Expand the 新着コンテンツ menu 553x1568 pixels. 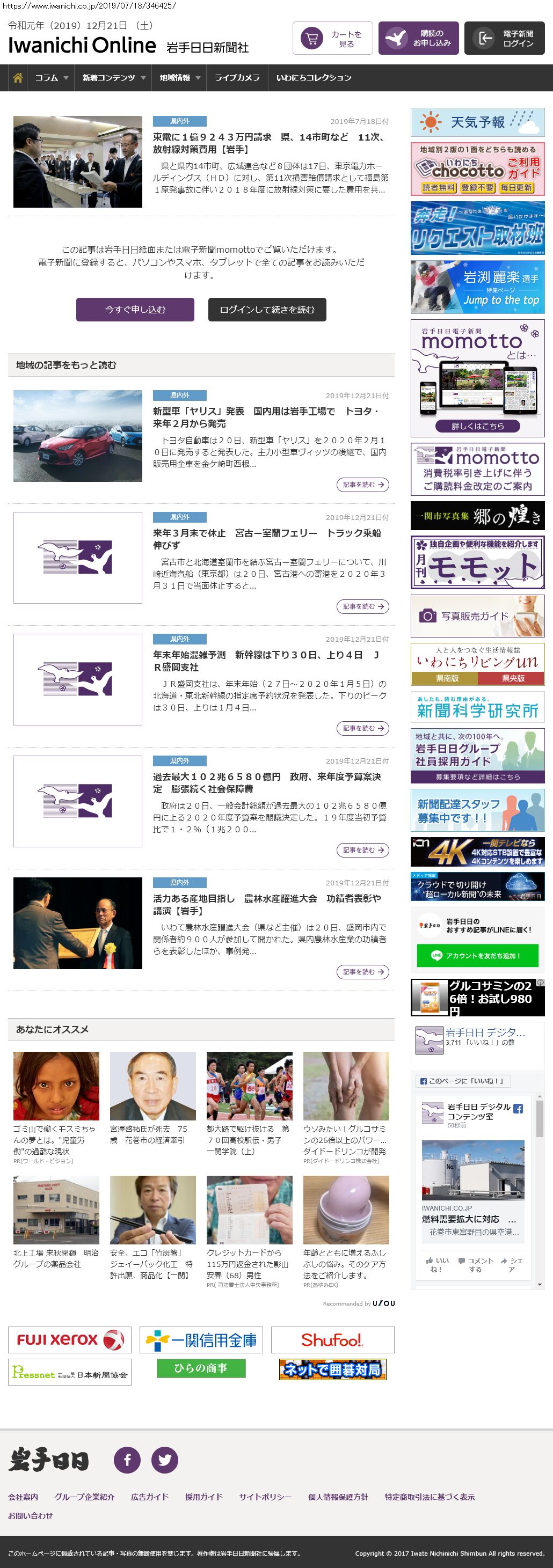(113, 78)
